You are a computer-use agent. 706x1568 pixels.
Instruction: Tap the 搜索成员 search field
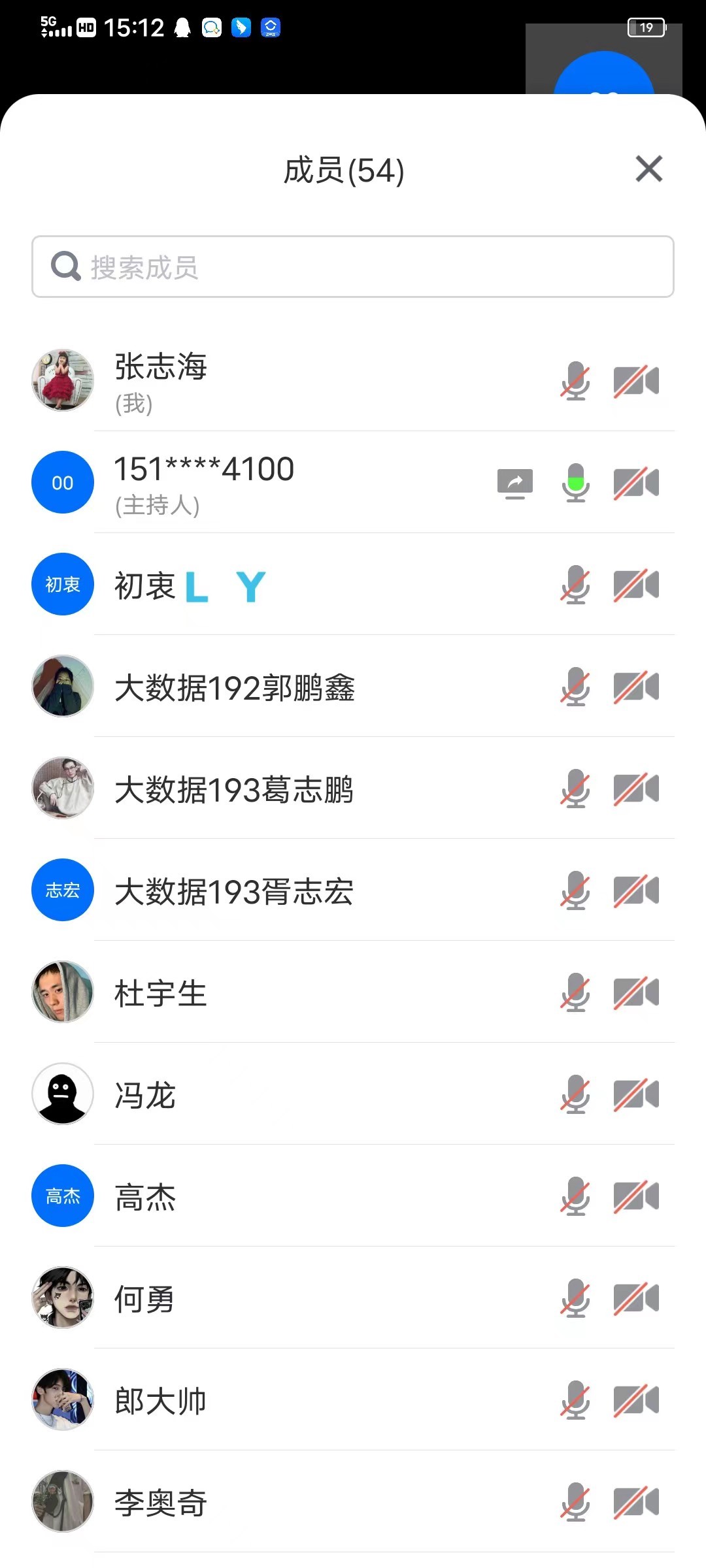[x=353, y=267]
